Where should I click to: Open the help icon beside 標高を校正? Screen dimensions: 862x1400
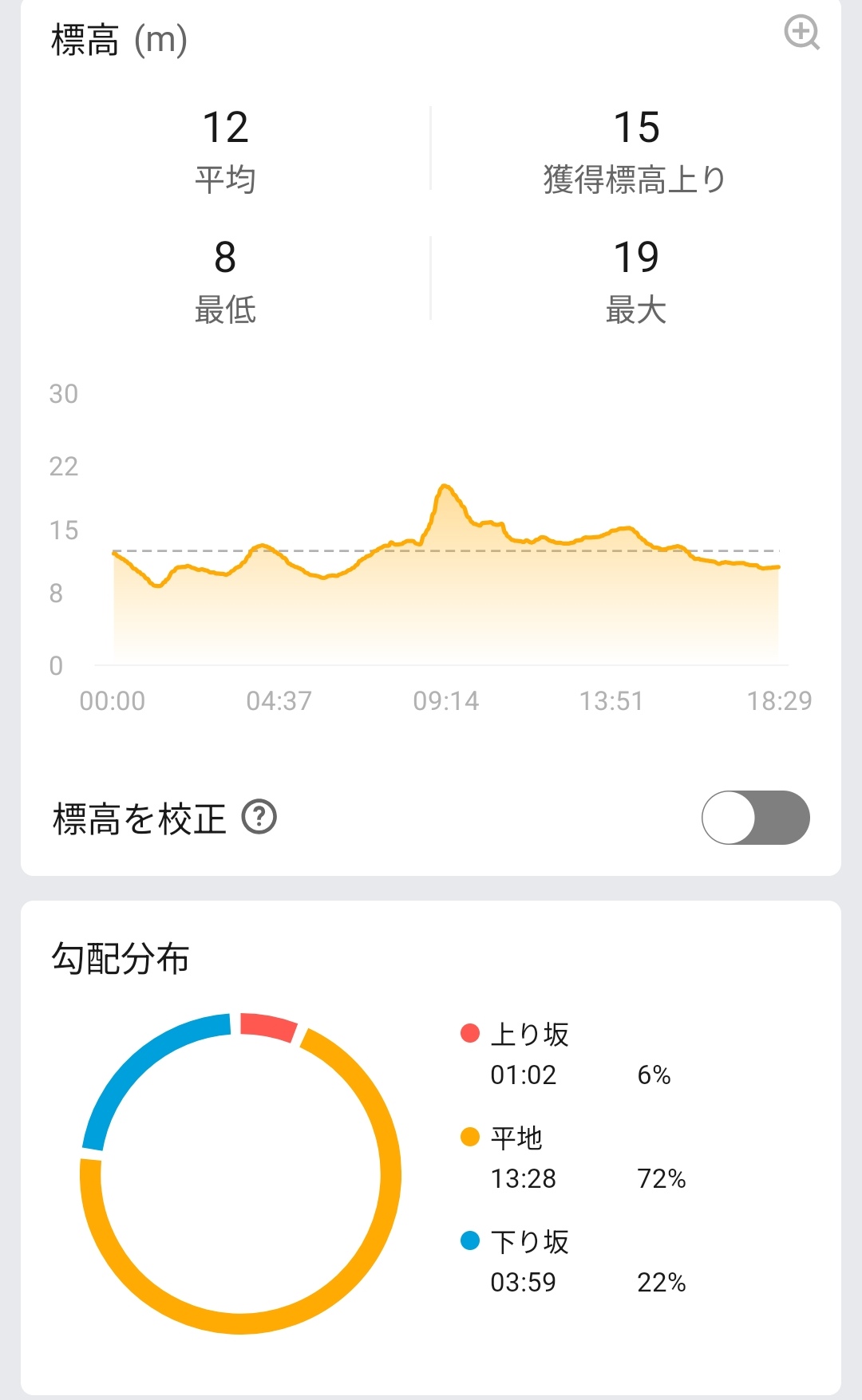pyautogui.click(x=259, y=818)
